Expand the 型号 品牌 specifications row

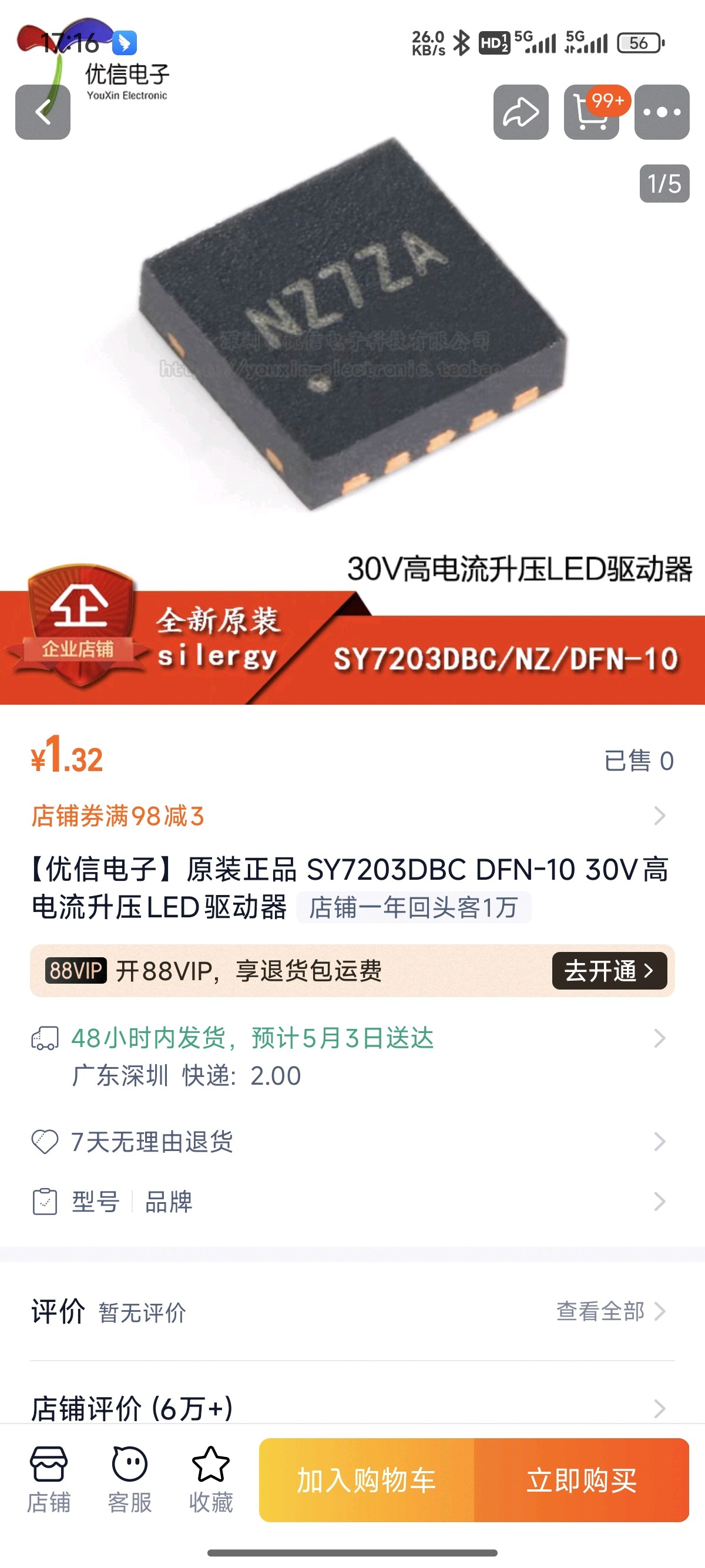tap(352, 1202)
